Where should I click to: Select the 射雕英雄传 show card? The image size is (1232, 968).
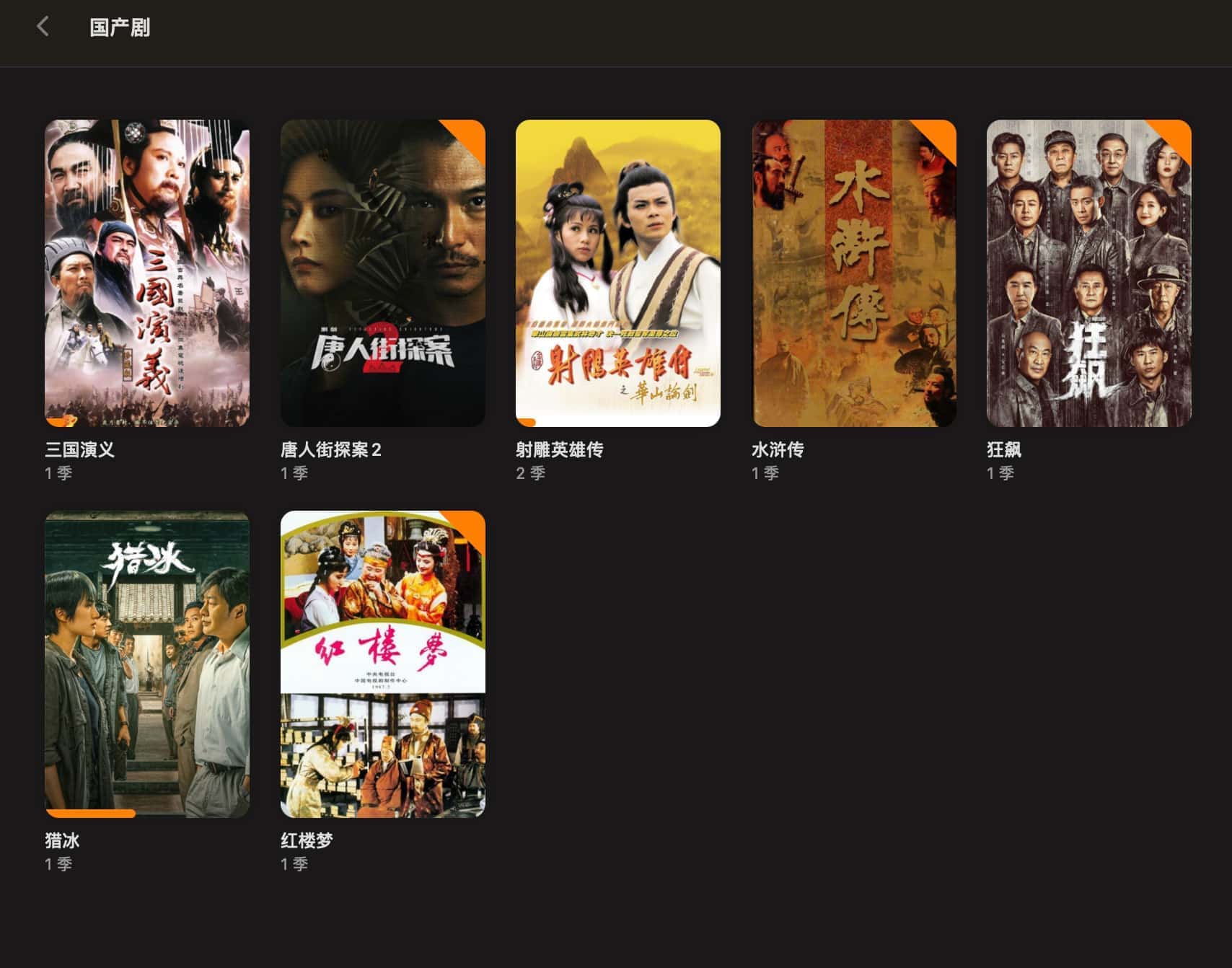[x=617, y=273]
